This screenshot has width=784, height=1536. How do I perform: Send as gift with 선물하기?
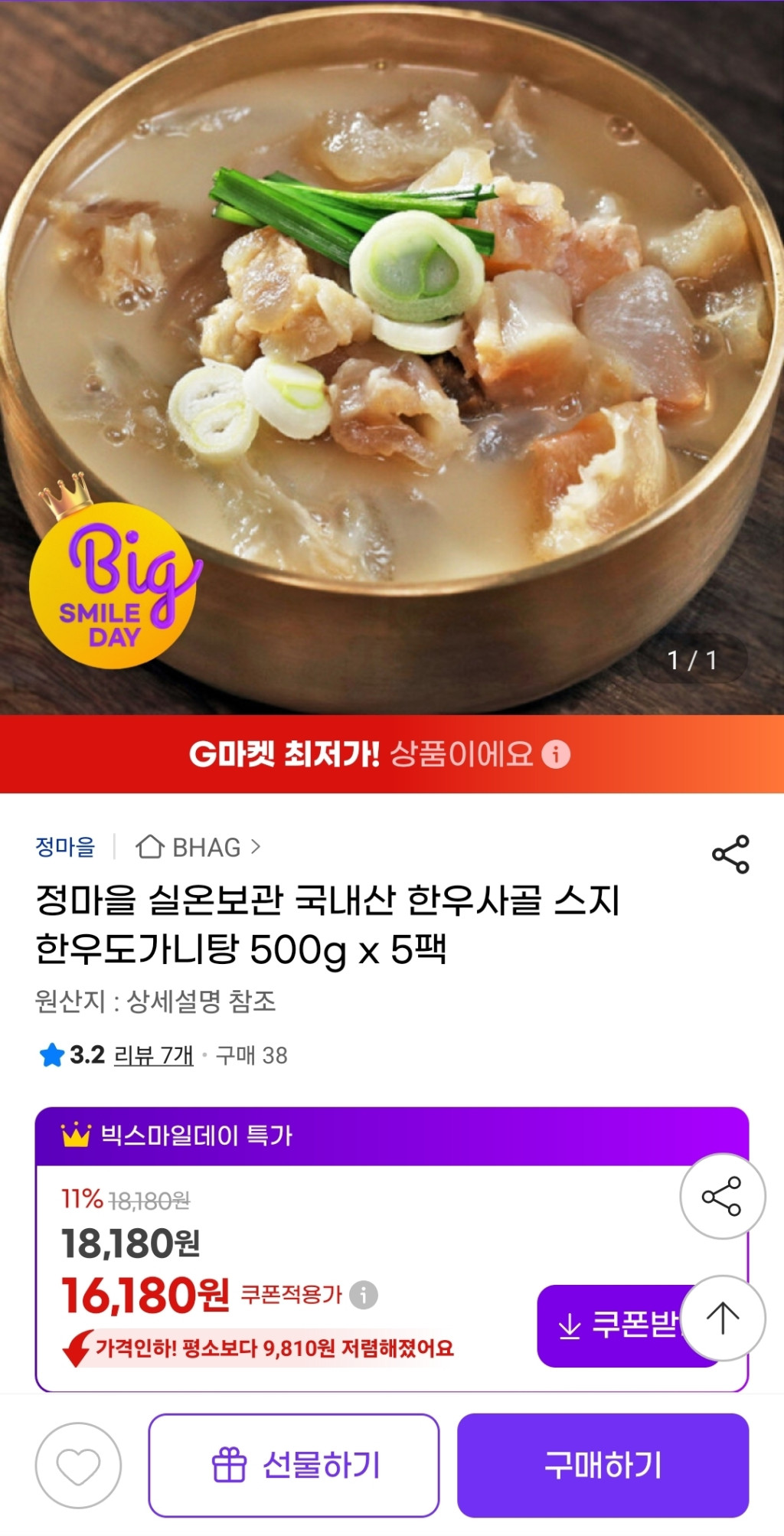click(x=294, y=1466)
